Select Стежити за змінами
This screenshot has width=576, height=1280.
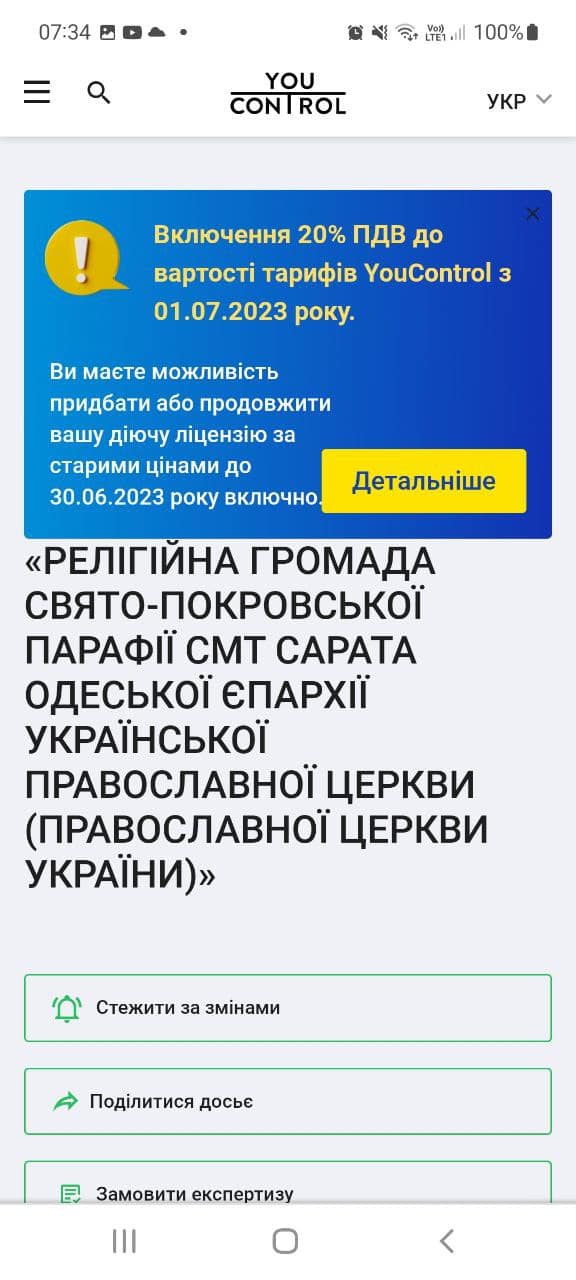coord(288,1008)
